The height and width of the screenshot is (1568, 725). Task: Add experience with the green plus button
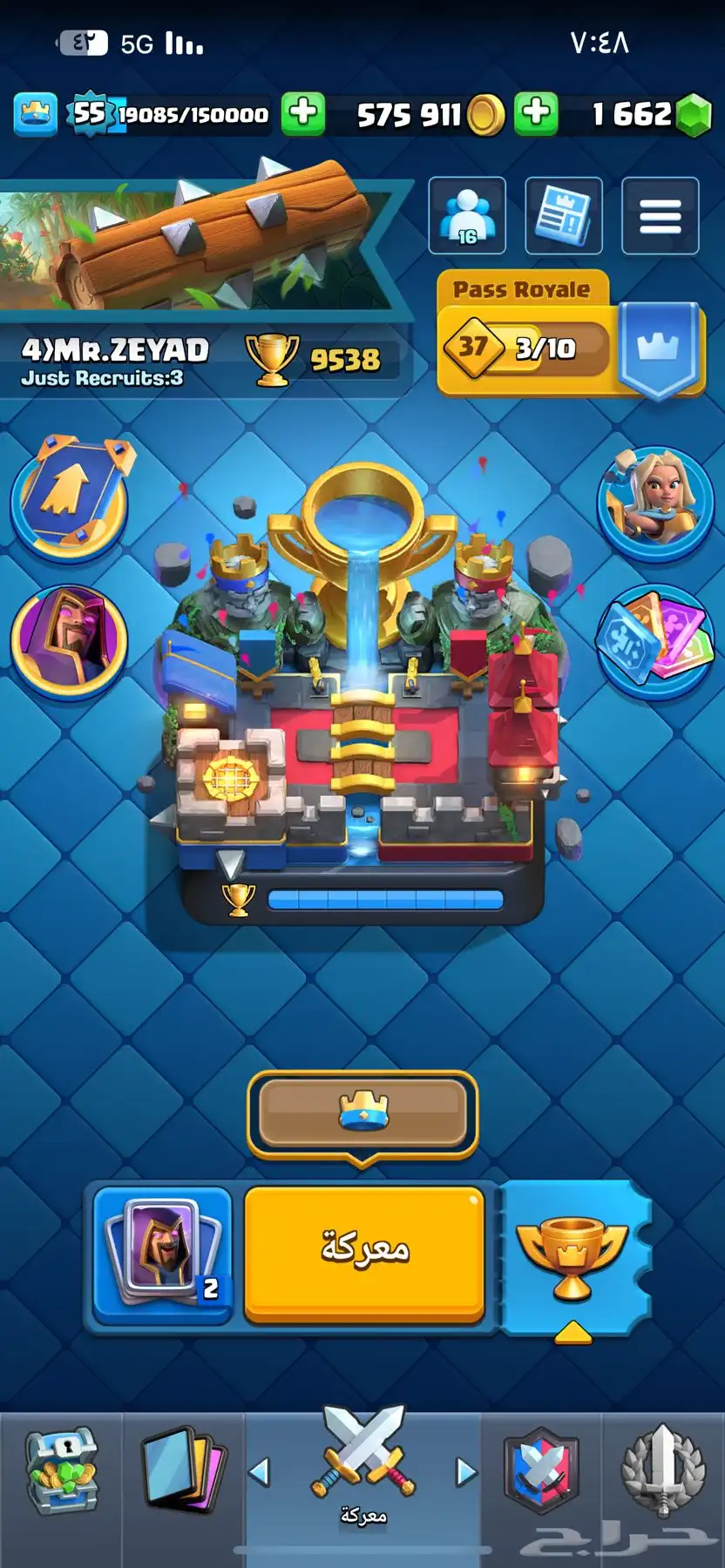coord(303,113)
